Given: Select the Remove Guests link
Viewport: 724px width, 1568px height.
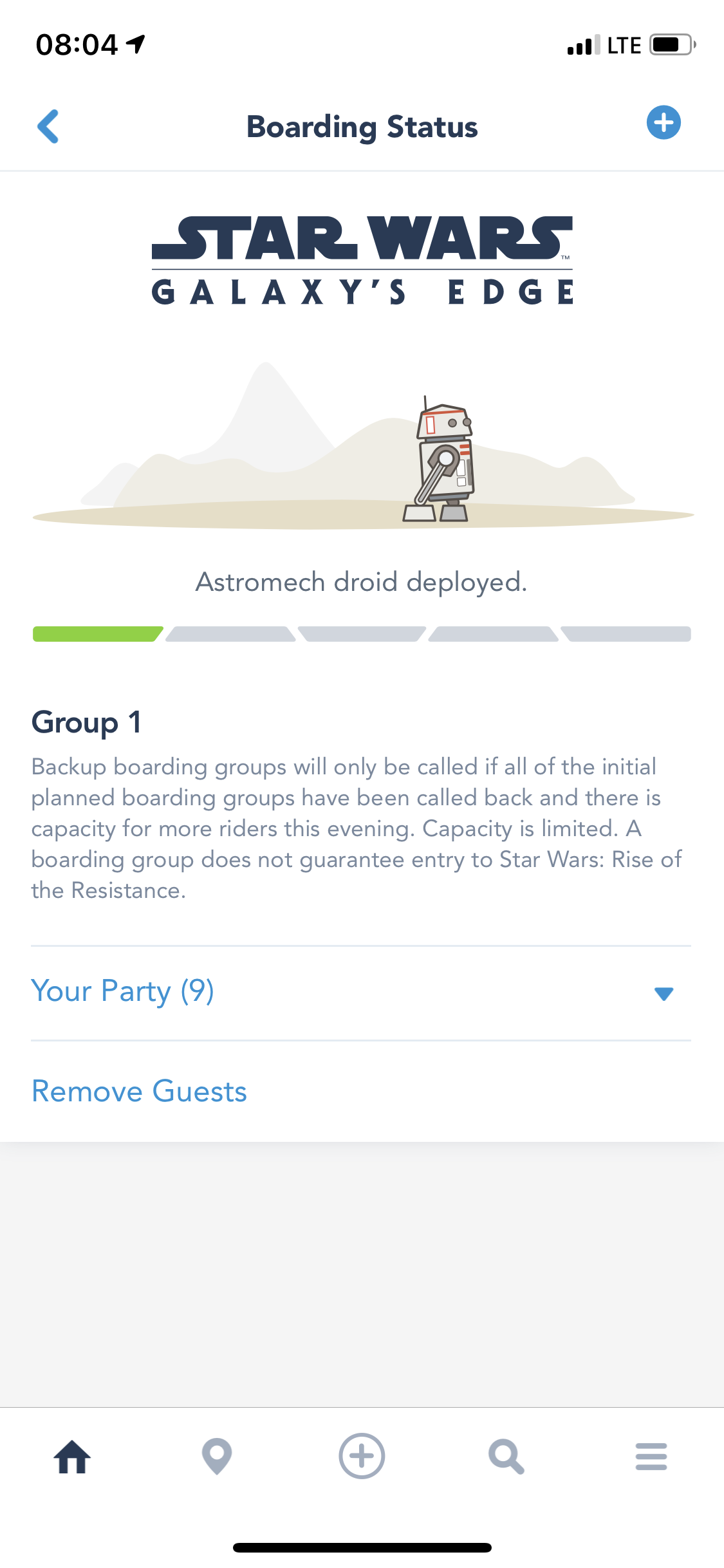Looking at the screenshot, I should (x=139, y=1091).
